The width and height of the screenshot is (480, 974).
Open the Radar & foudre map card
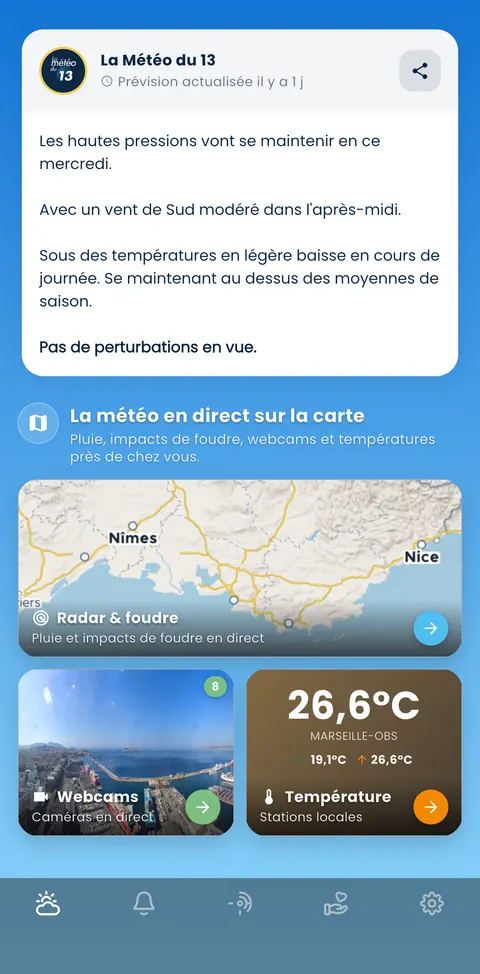click(240, 568)
